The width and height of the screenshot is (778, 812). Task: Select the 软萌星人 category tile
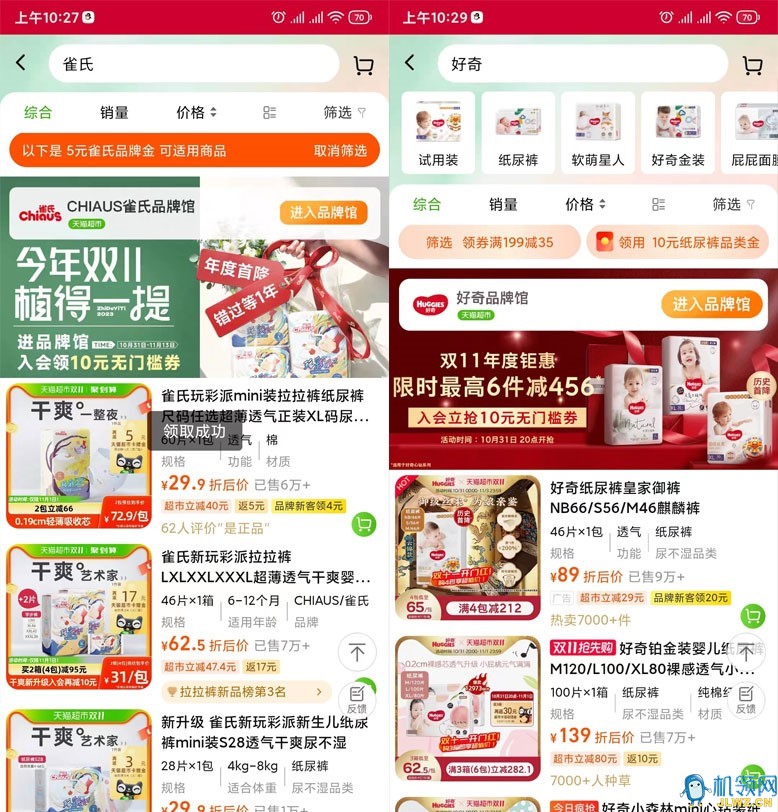pyautogui.click(x=597, y=133)
